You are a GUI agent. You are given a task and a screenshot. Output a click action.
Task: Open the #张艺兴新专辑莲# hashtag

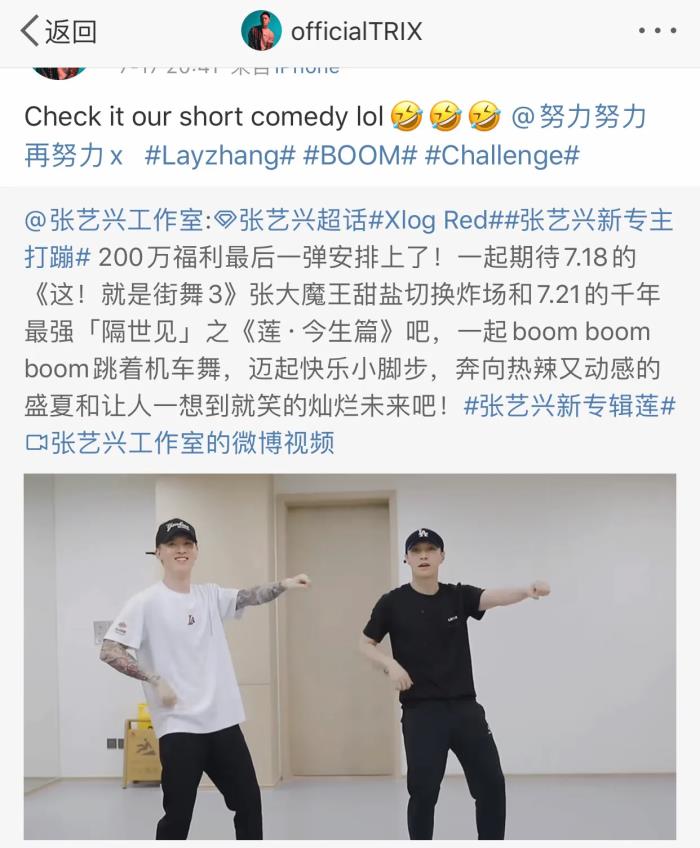(569, 406)
